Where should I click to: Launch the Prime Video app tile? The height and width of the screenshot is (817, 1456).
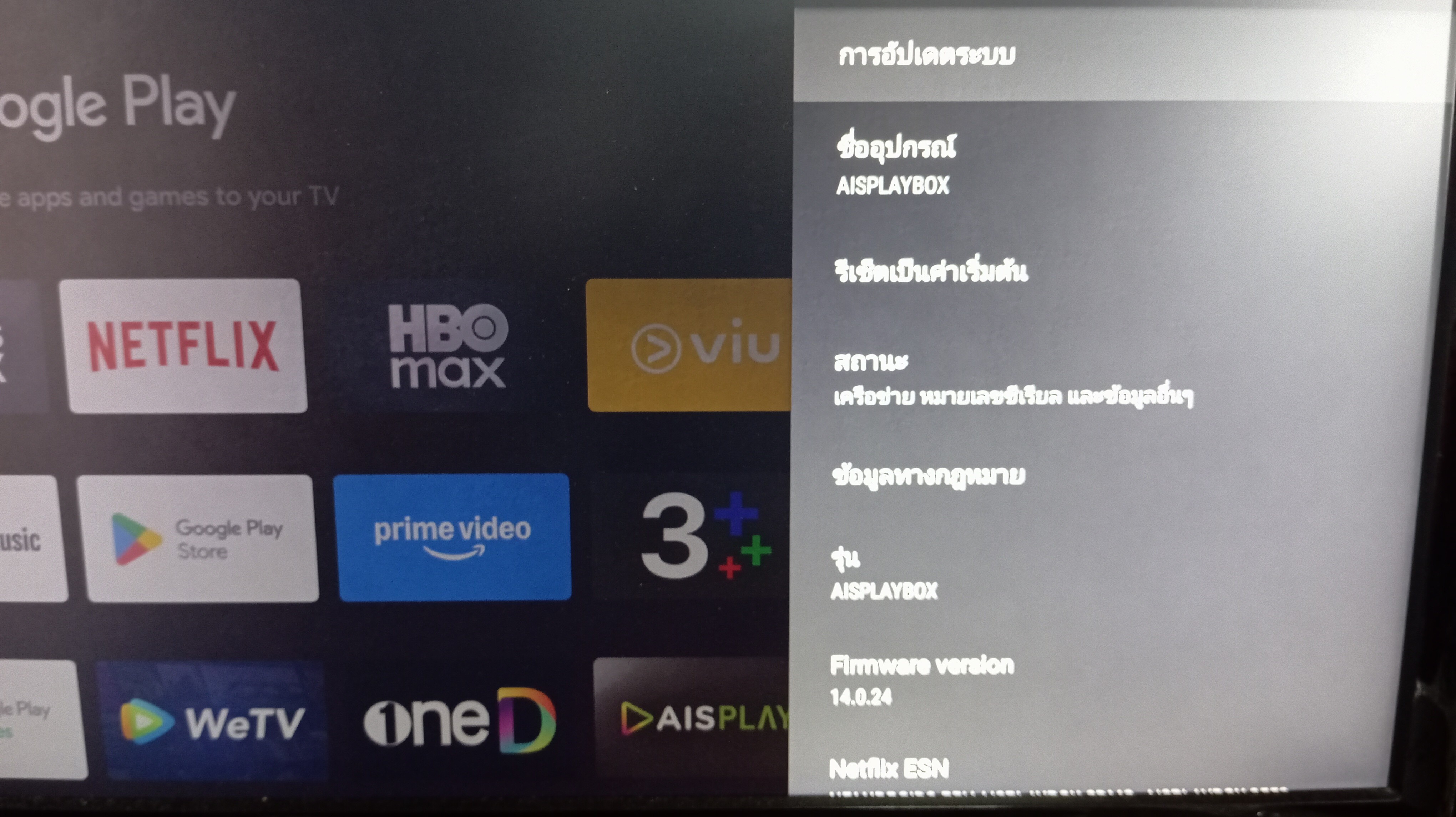click(x=452, y=537)
